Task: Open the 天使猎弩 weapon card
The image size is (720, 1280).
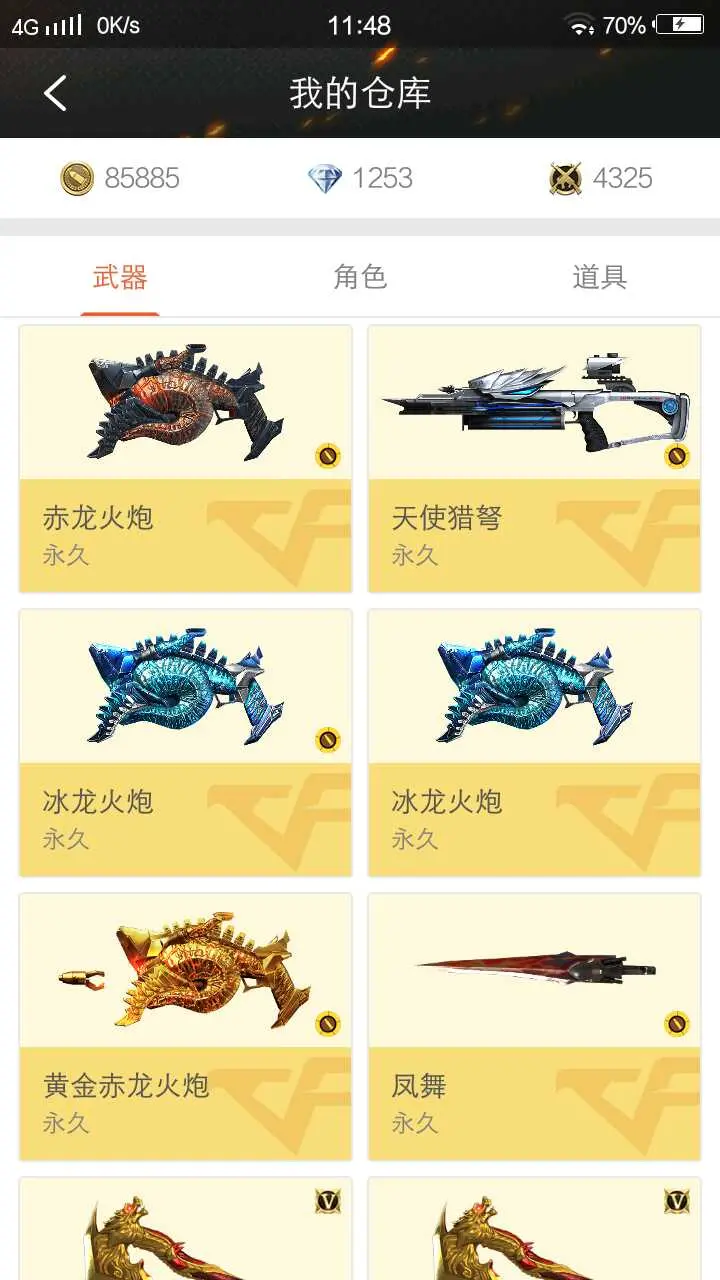Action: (x=534, y=459)
